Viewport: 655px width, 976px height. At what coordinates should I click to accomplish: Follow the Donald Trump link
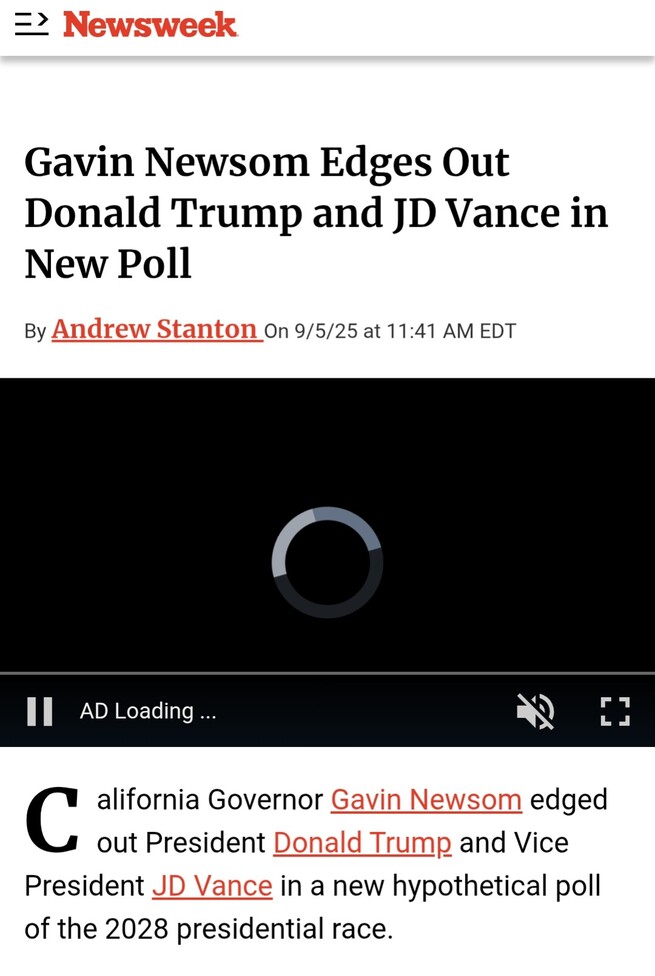(x=362, y=843)
